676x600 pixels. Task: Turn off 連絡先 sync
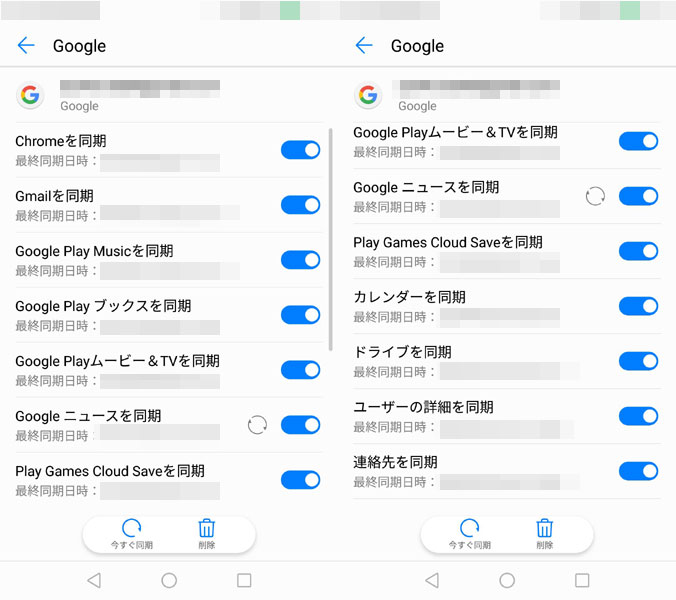coord(638,471)
